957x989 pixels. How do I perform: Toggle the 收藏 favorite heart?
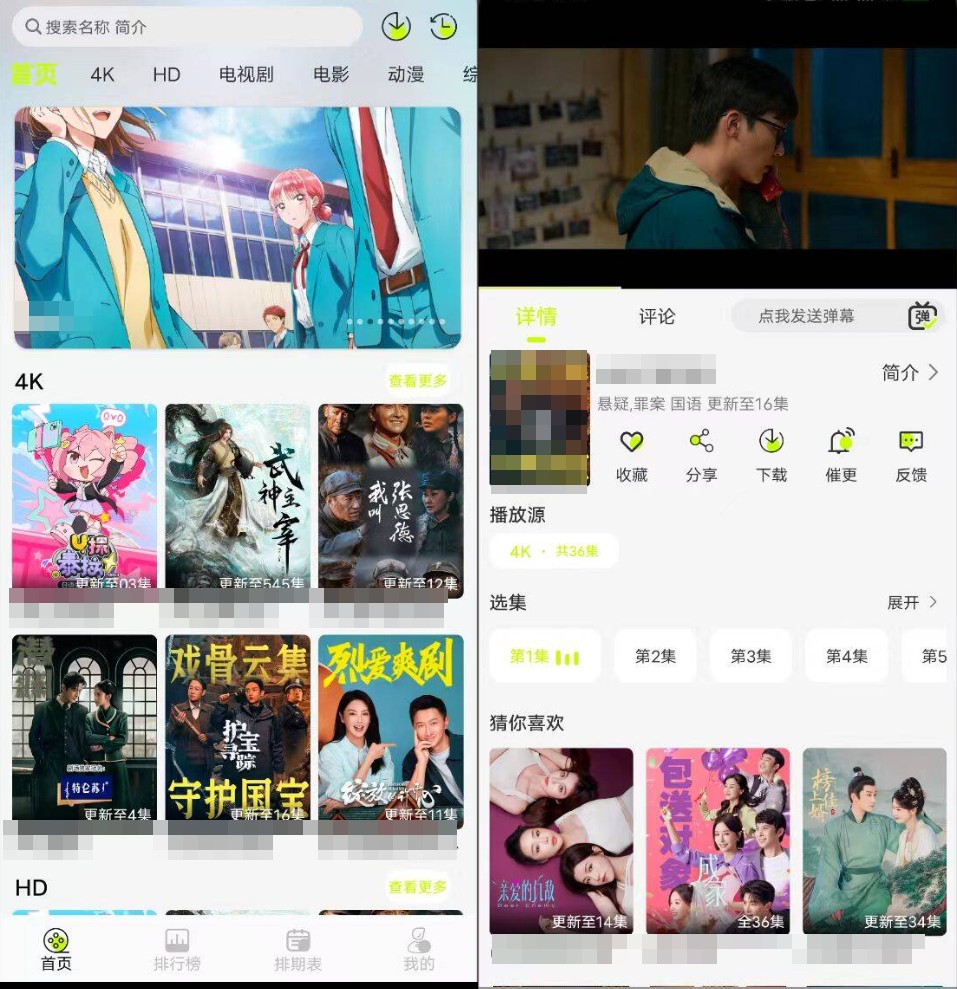(x=631, y=442)
